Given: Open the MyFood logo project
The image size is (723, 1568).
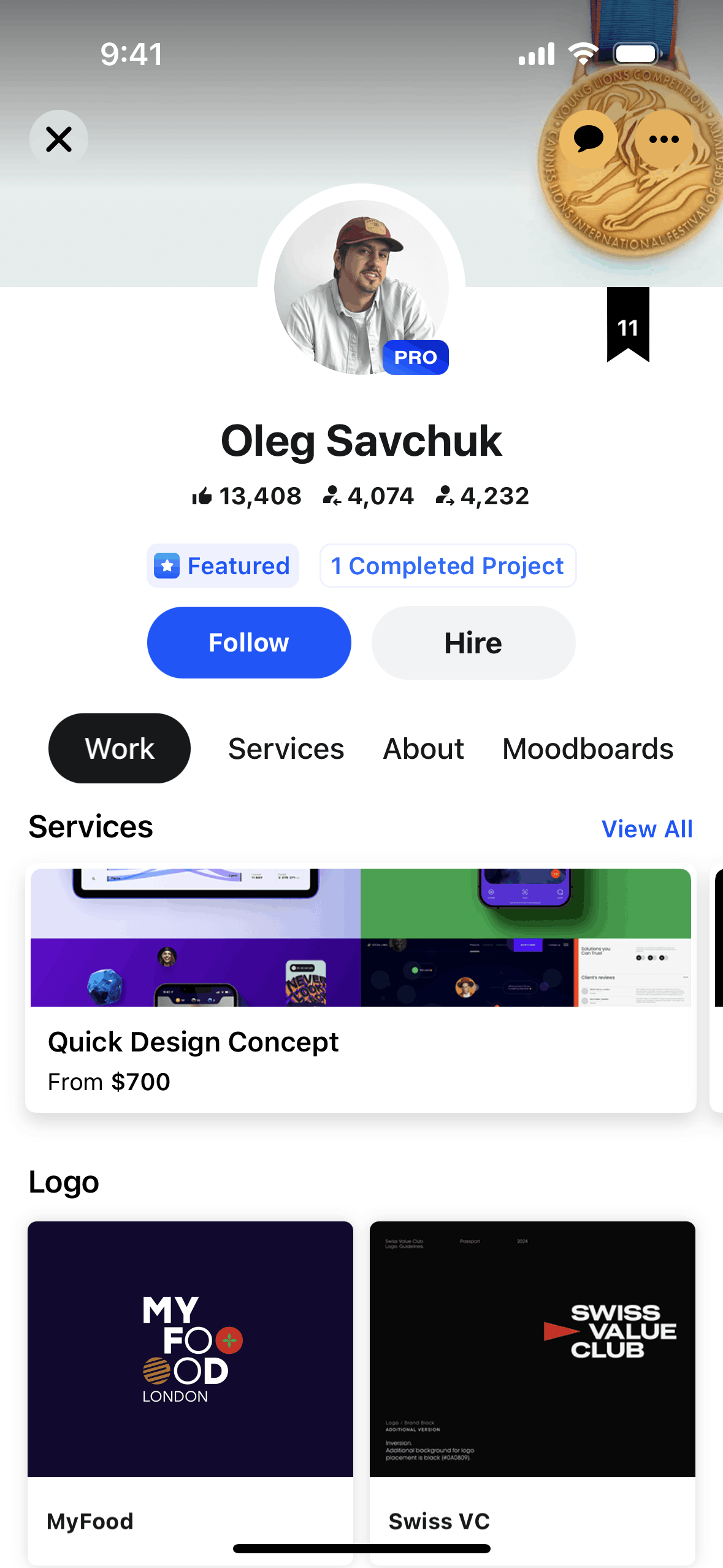Looking at the screenshot, I should pos(190,1350).
